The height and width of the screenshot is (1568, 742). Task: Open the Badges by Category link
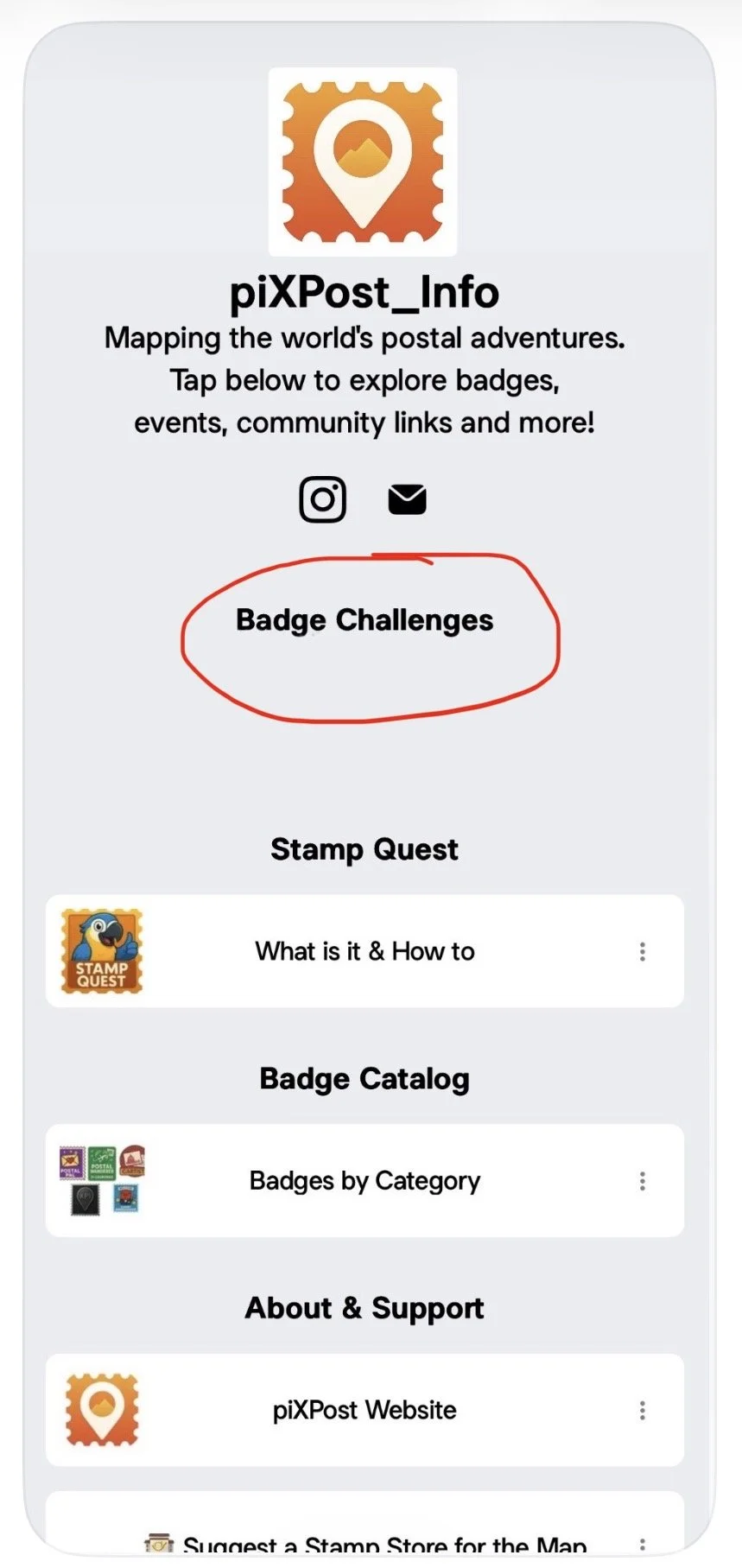click(x=365, y=1180)
